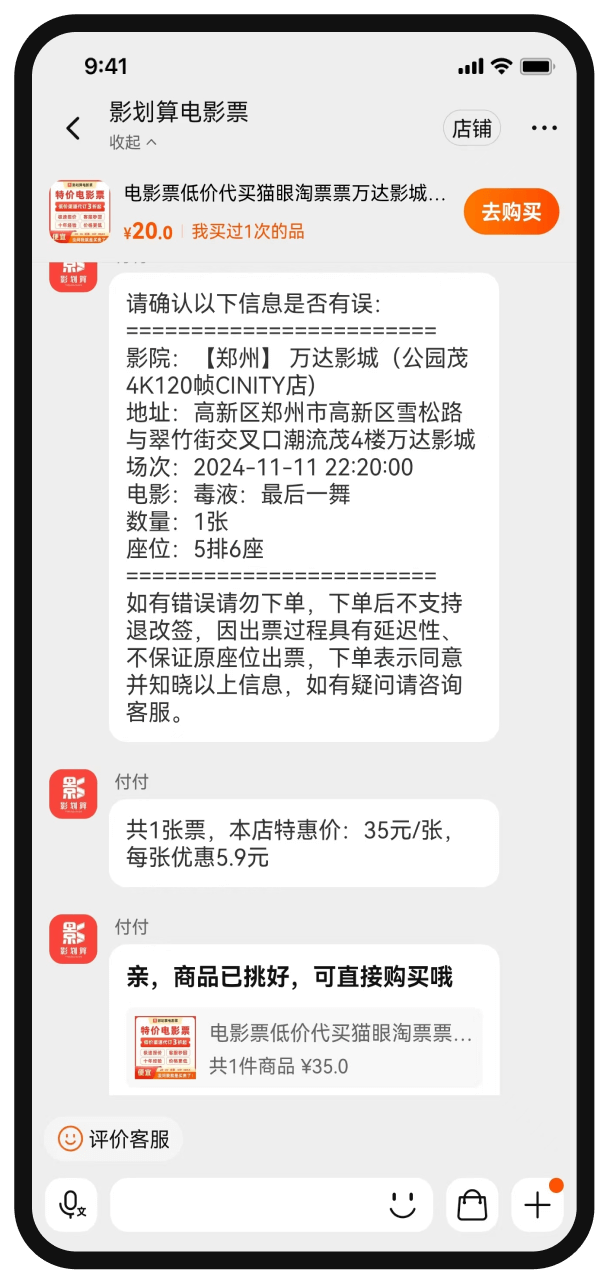The width and height of the screenshot is (608, 1284).
Task: Open the shopping bag icon
Action: click(x=472, y=1205)
